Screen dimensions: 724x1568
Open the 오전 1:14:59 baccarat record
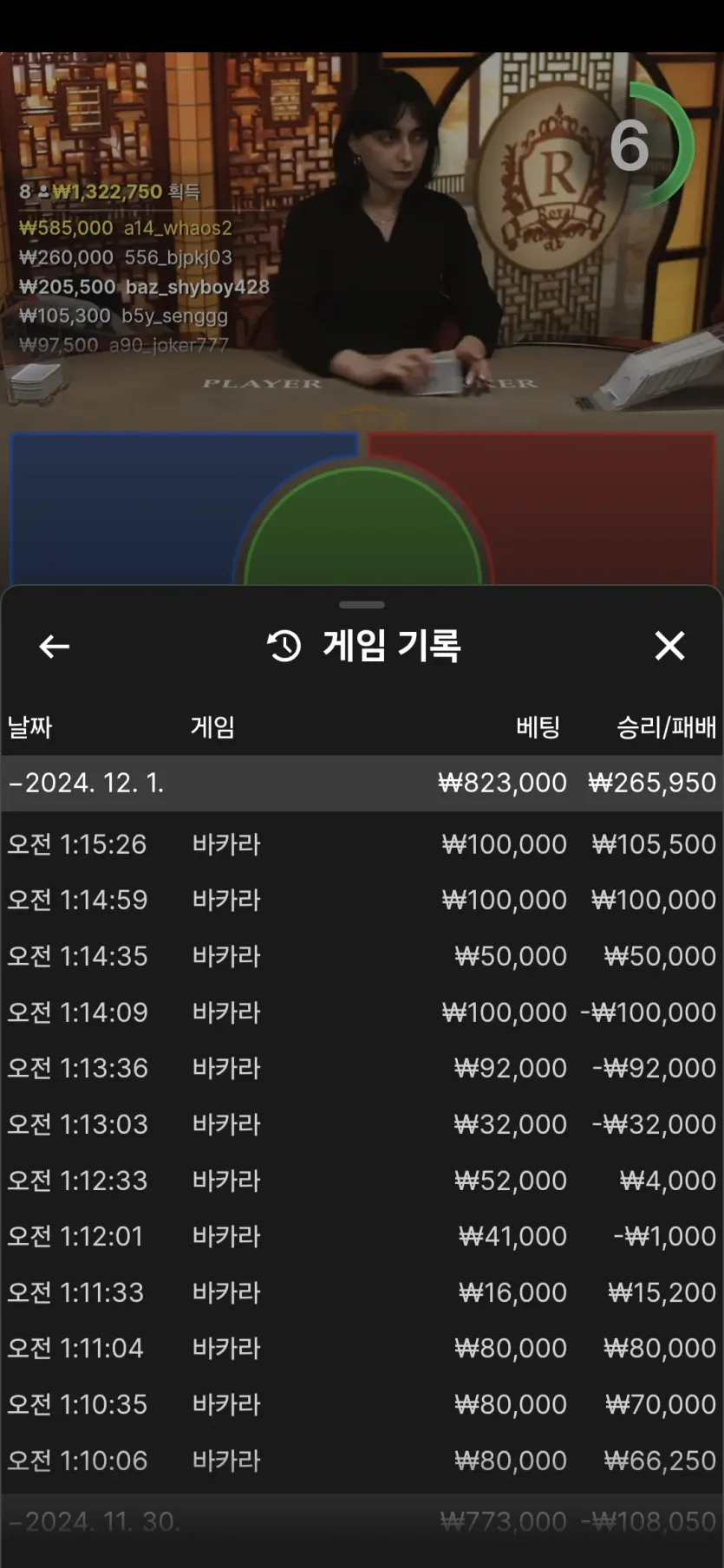click(362, 900)
